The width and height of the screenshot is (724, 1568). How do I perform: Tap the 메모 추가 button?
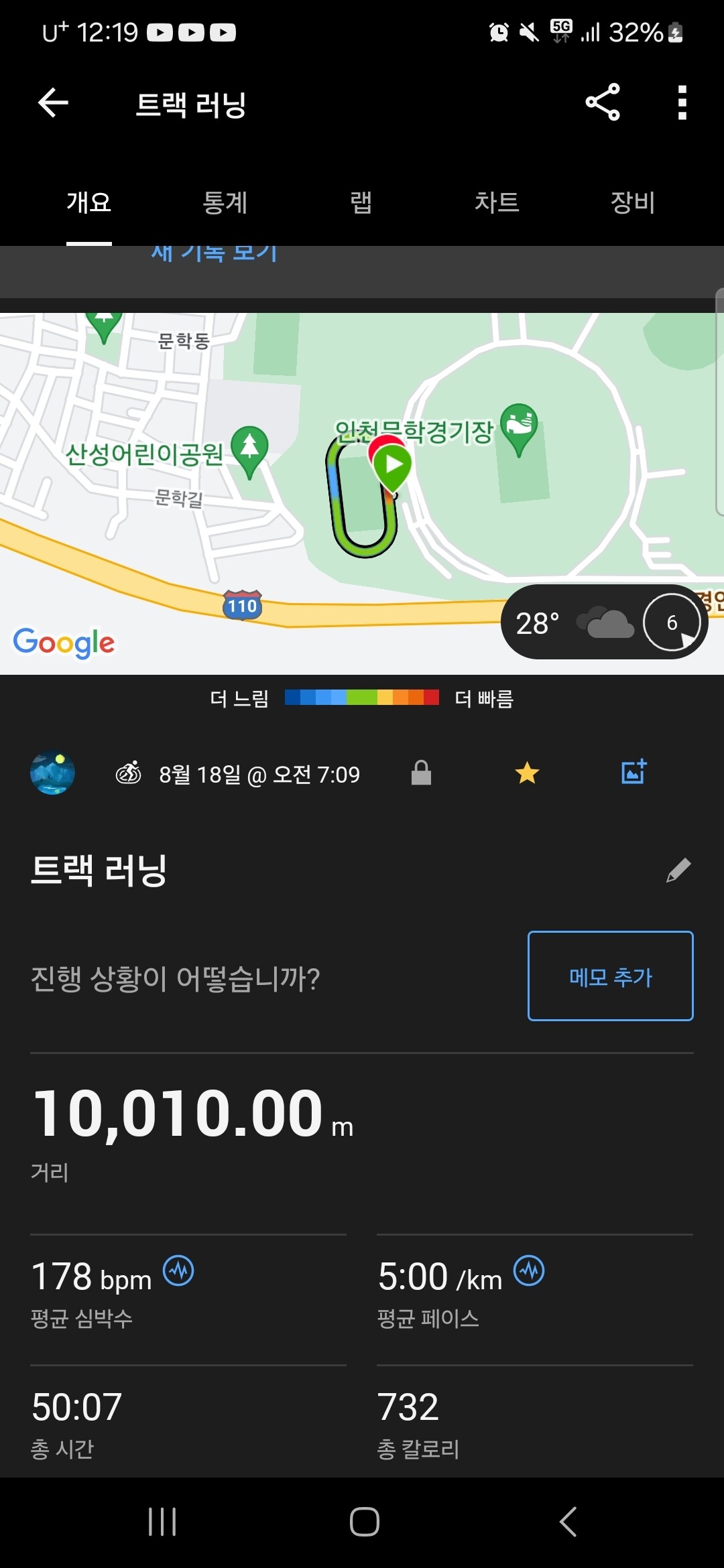[x=610, y=976]
